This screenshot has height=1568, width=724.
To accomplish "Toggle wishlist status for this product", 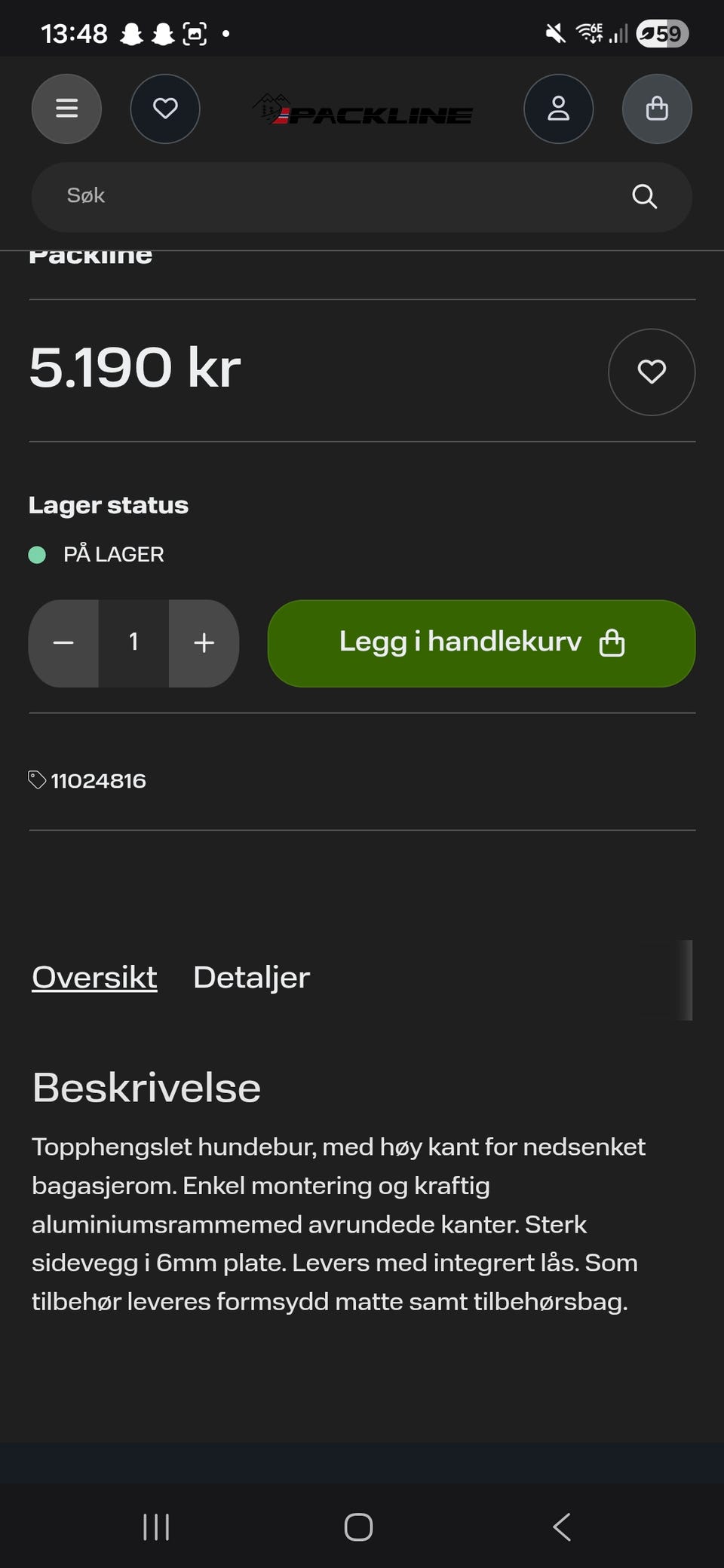I will pos(652,372).
